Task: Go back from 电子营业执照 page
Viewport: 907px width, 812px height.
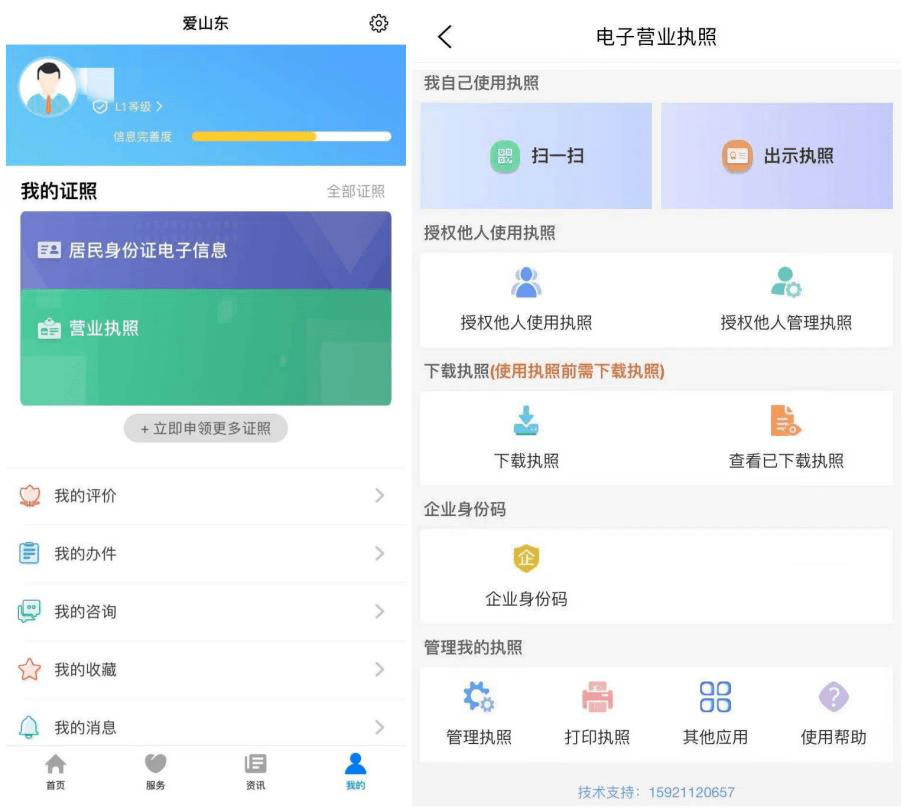Action: click(x=445, y=37)
